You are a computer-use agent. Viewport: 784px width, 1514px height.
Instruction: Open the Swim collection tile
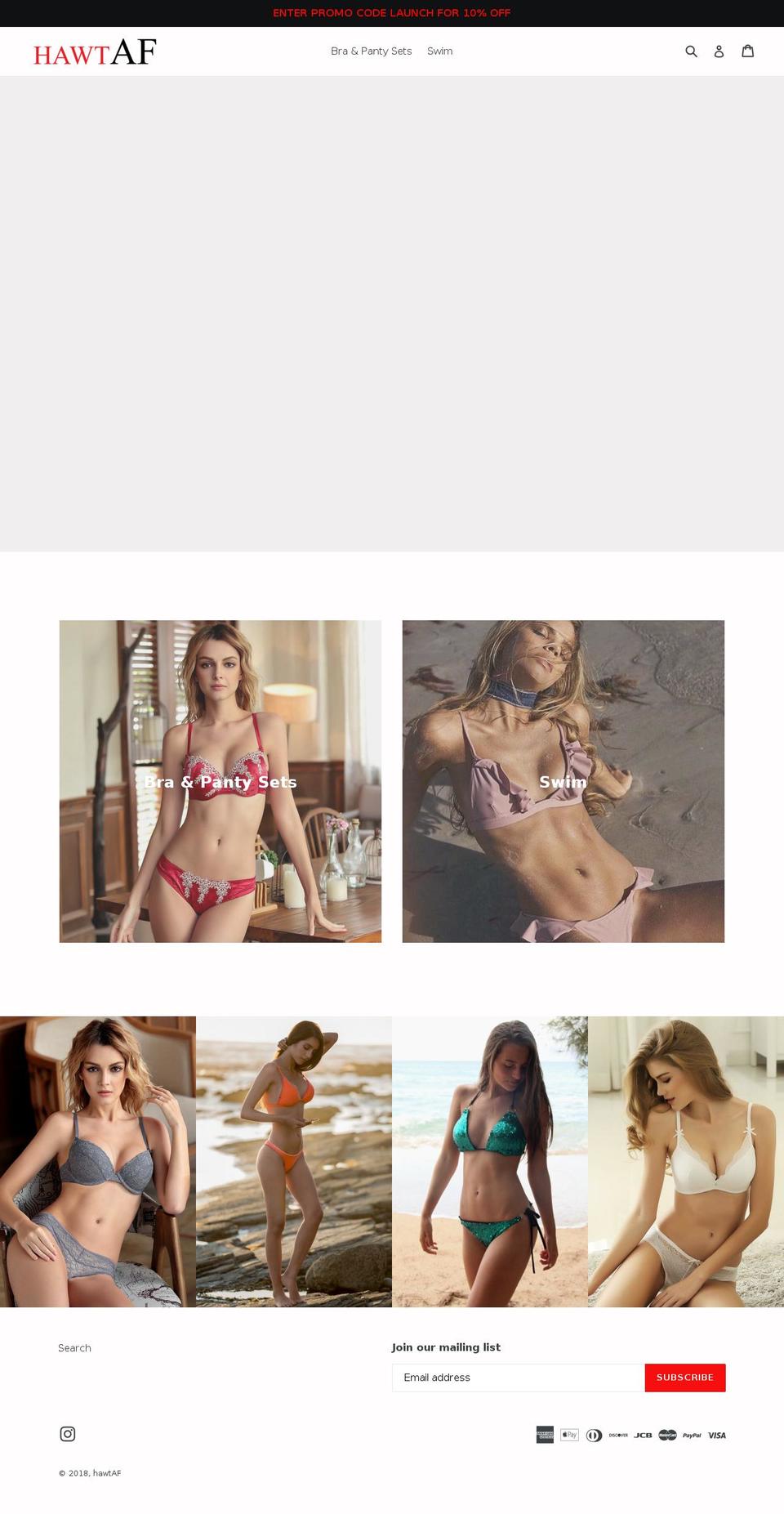pos(563,781)
